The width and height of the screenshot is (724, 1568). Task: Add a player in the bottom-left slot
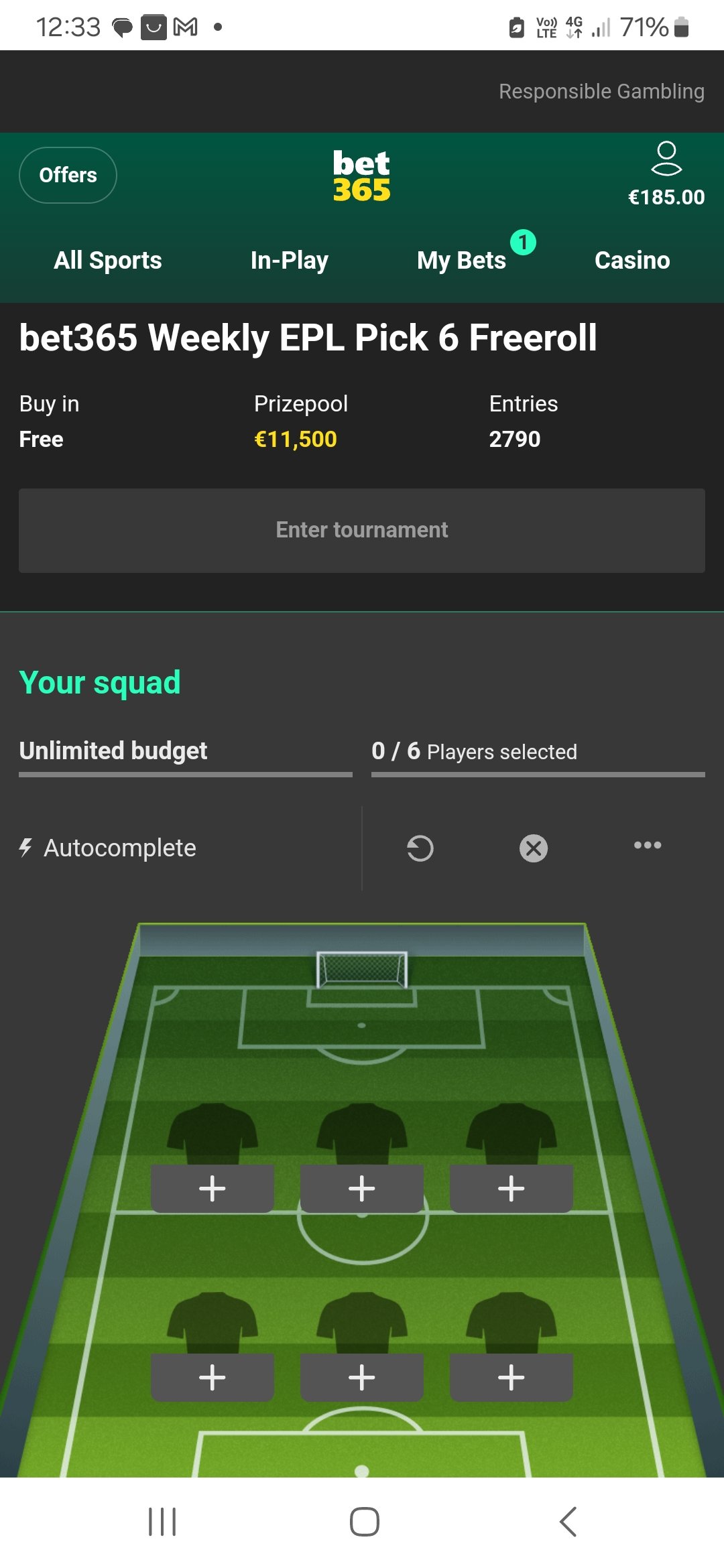[213, 1378]
